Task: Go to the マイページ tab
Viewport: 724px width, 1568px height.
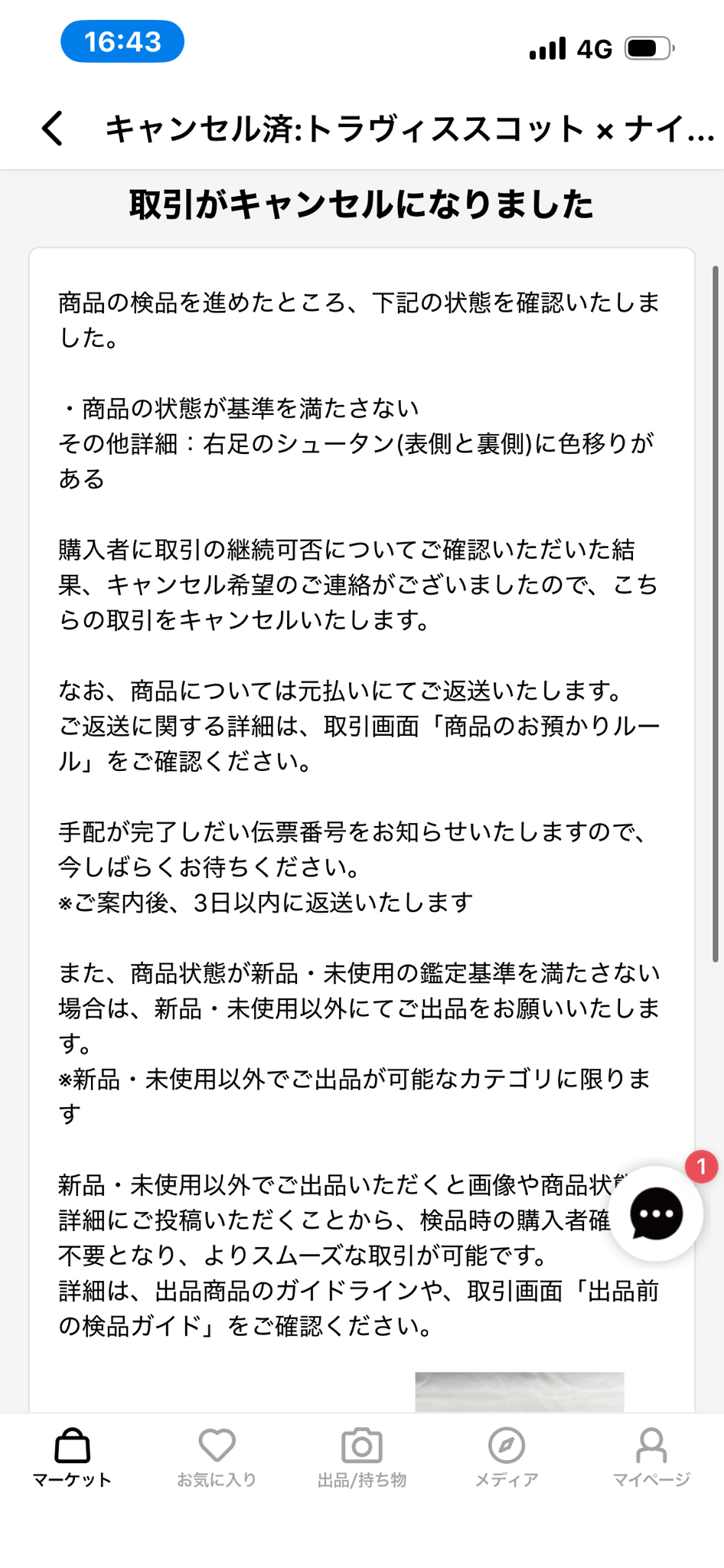Action: 651,1458
